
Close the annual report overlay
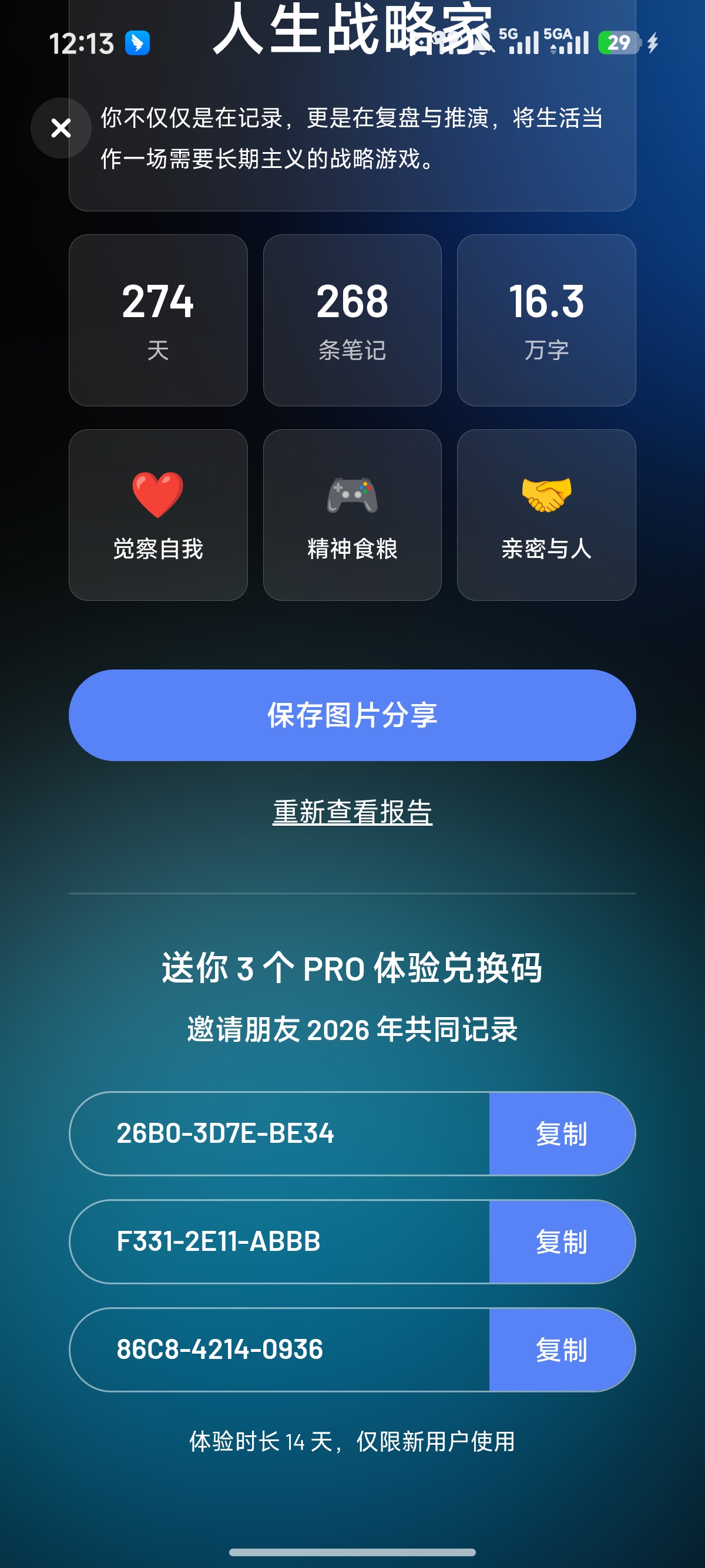pos(61,128)
